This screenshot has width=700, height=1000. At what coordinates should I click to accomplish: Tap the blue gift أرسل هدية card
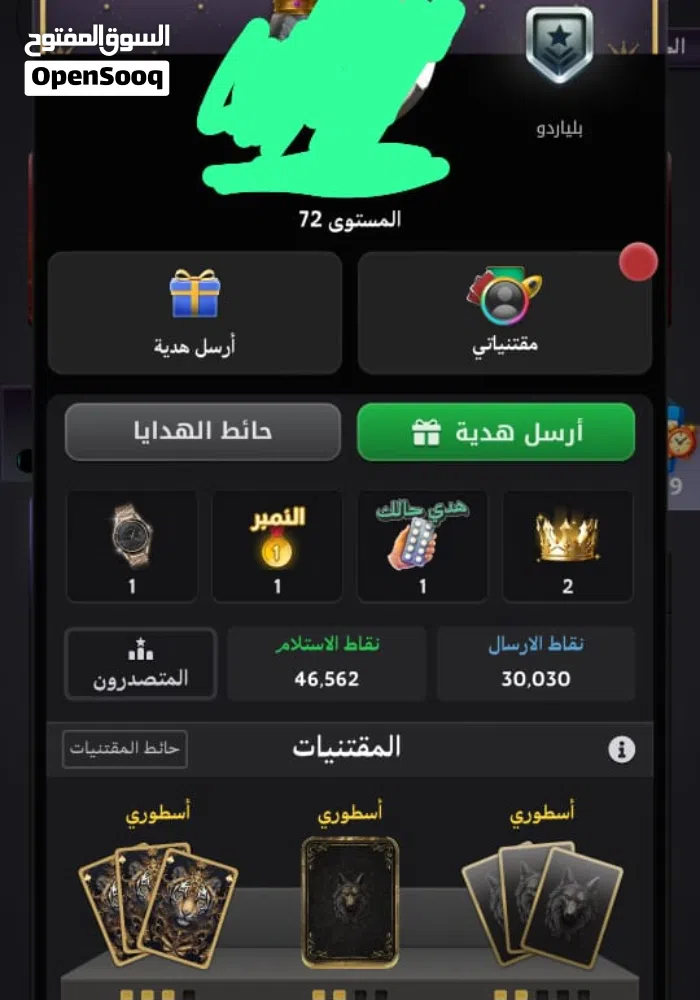pyautogui.click(x=195, y=312)
